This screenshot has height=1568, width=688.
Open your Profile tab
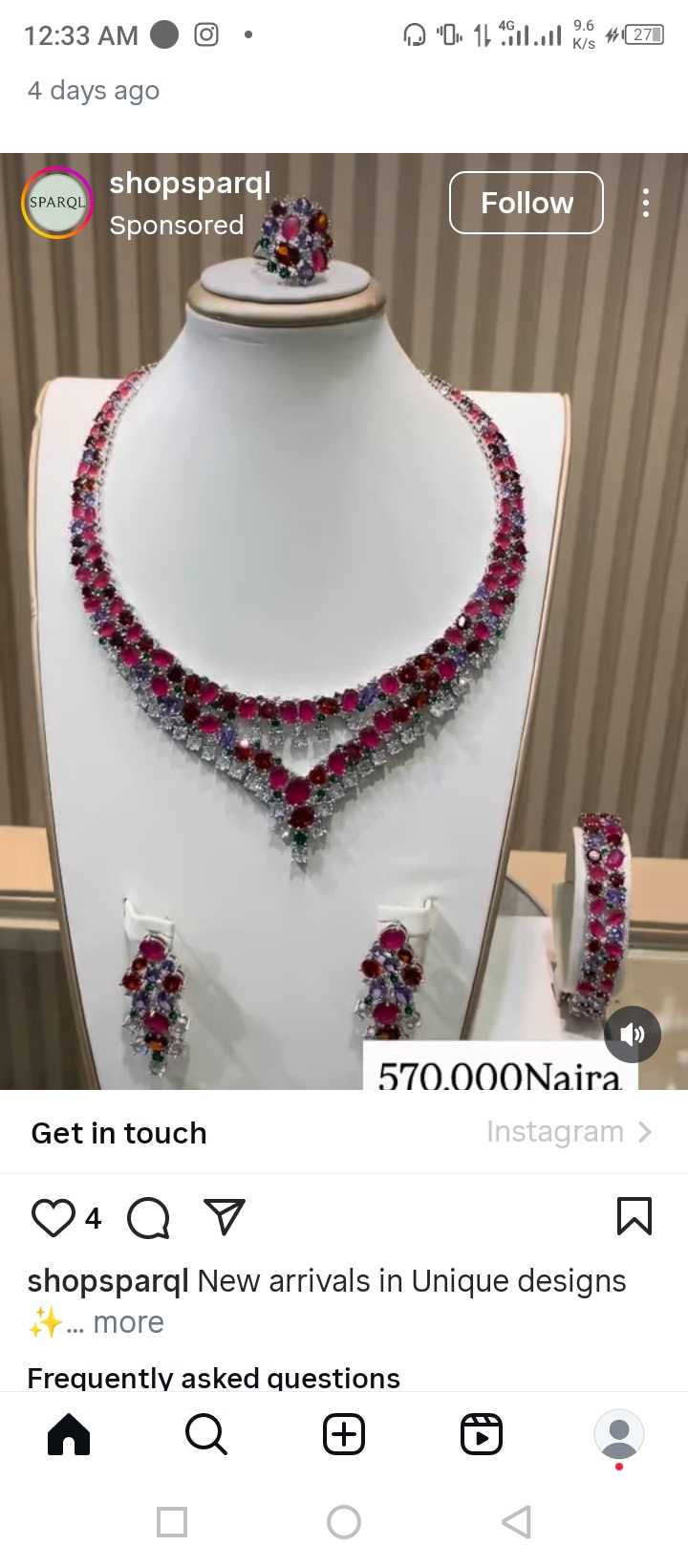pyautogui.click(x=619, y=1434)
